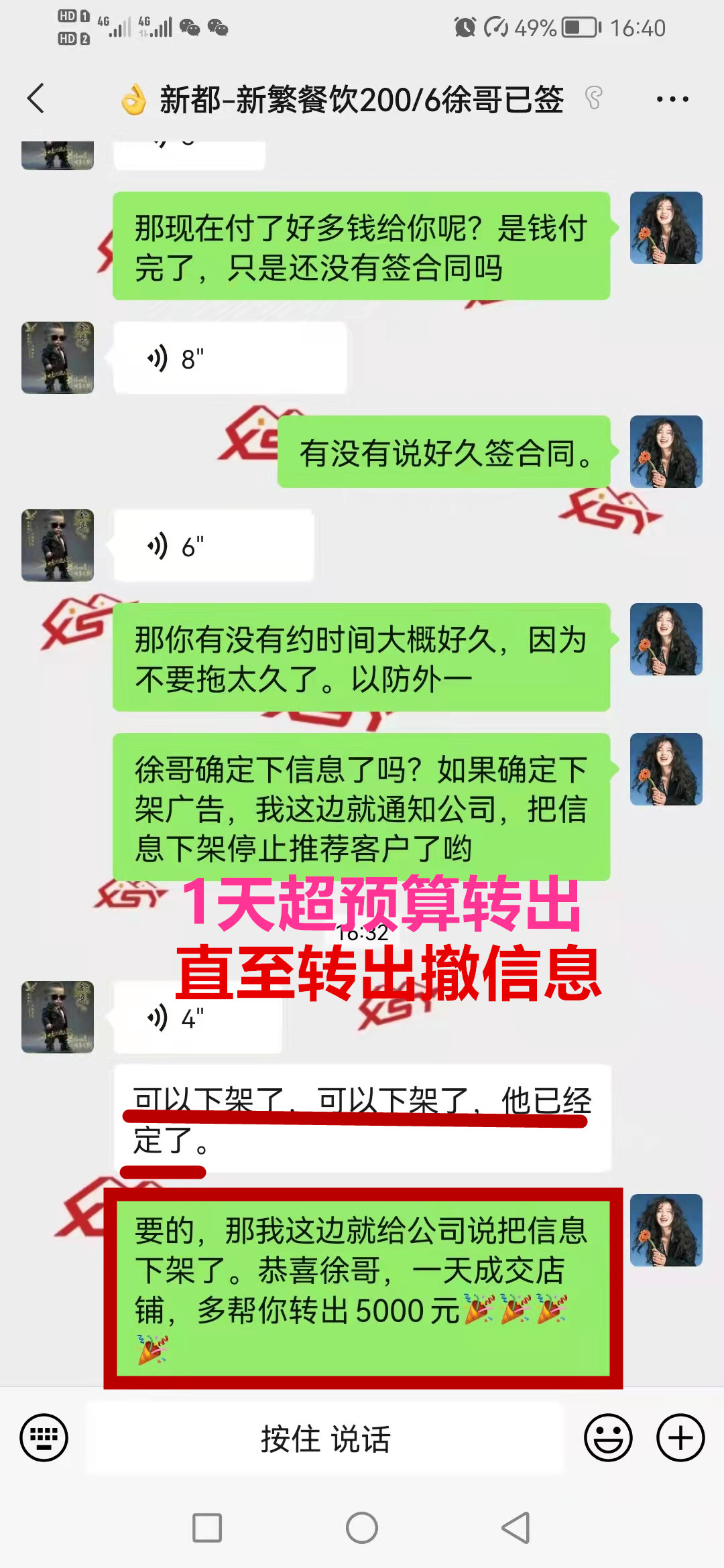Open the system recent apps view
Screen dimensions: 724x1568
(x=207, y=1528)
